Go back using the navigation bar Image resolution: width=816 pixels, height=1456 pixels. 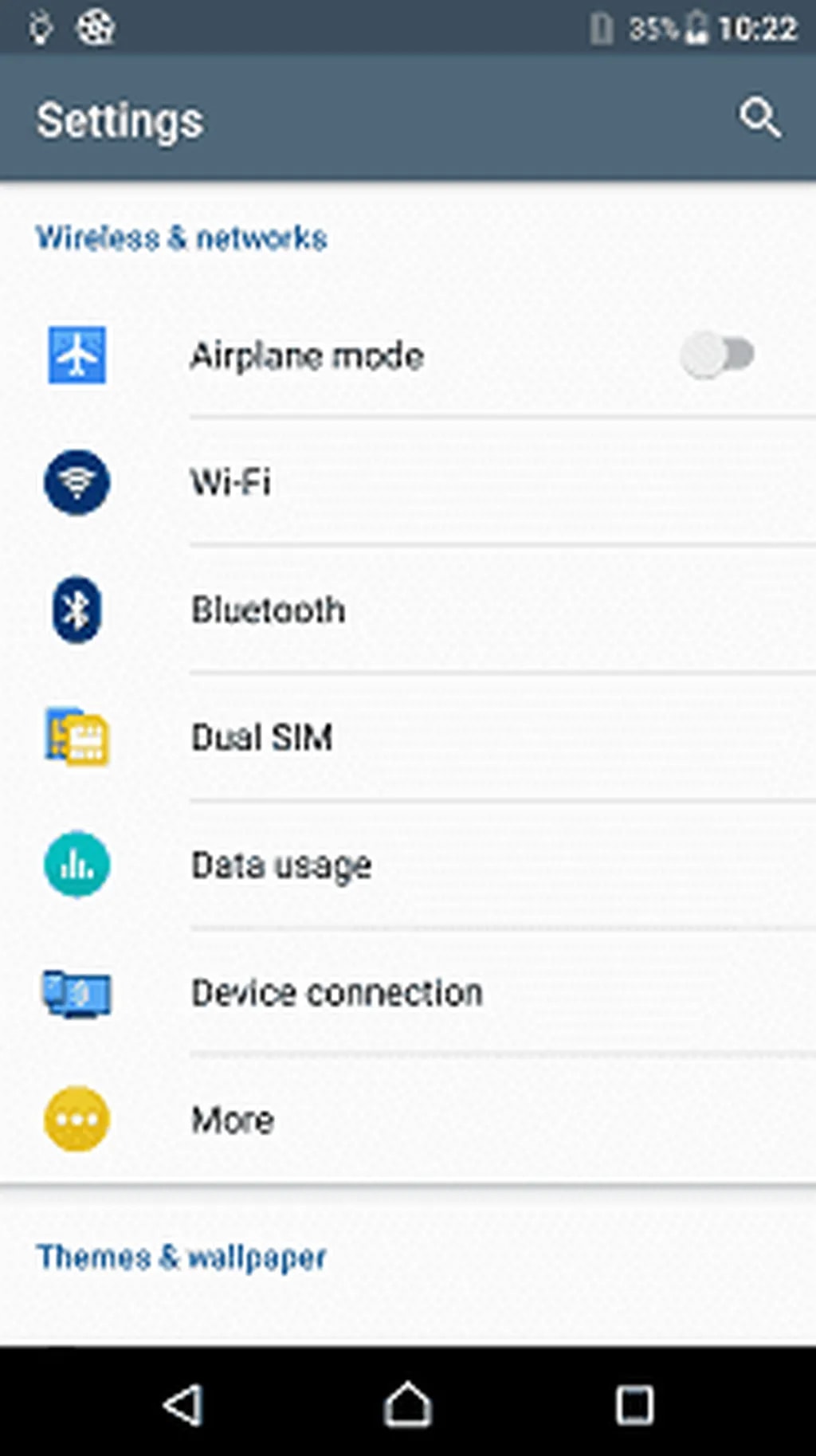coord(183,1404)
